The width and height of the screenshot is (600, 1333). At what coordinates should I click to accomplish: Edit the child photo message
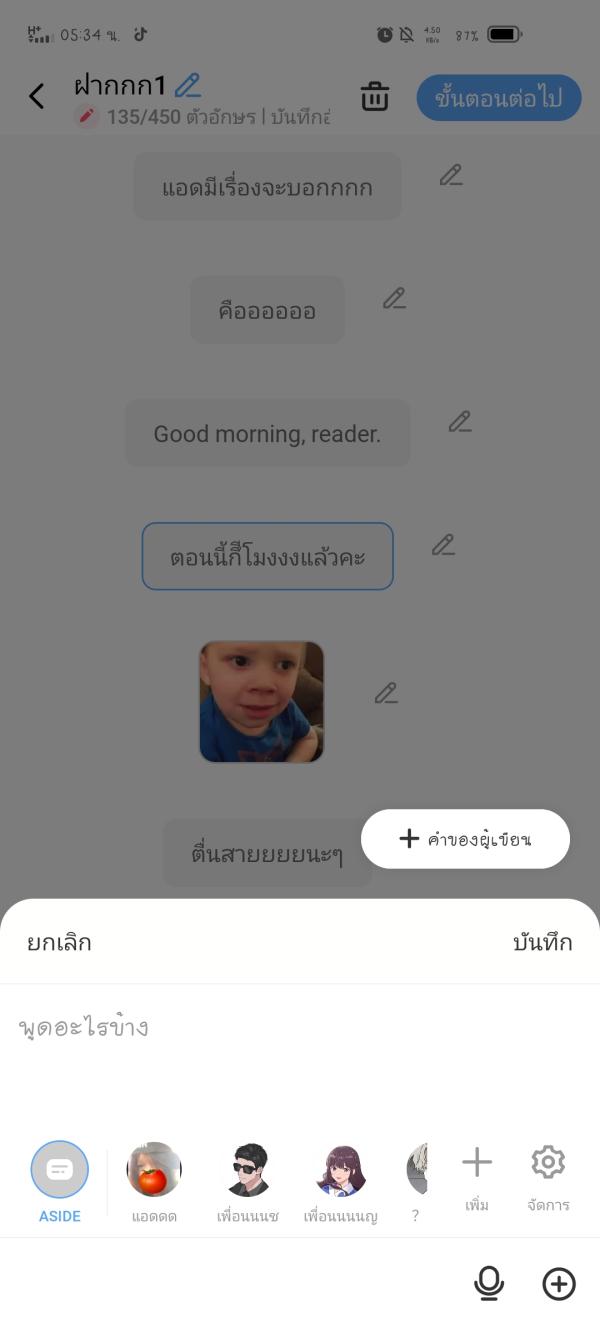386,693
